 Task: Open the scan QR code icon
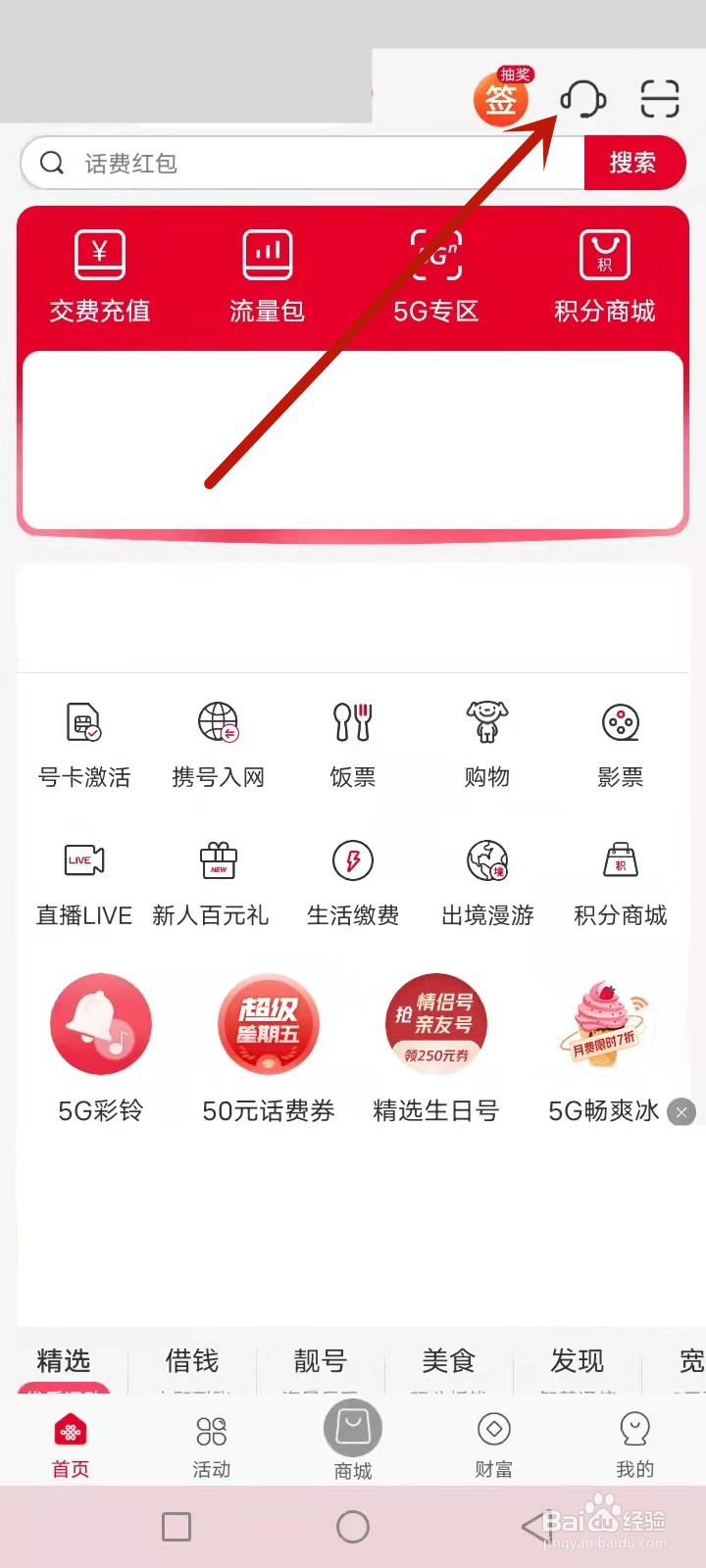659,98
